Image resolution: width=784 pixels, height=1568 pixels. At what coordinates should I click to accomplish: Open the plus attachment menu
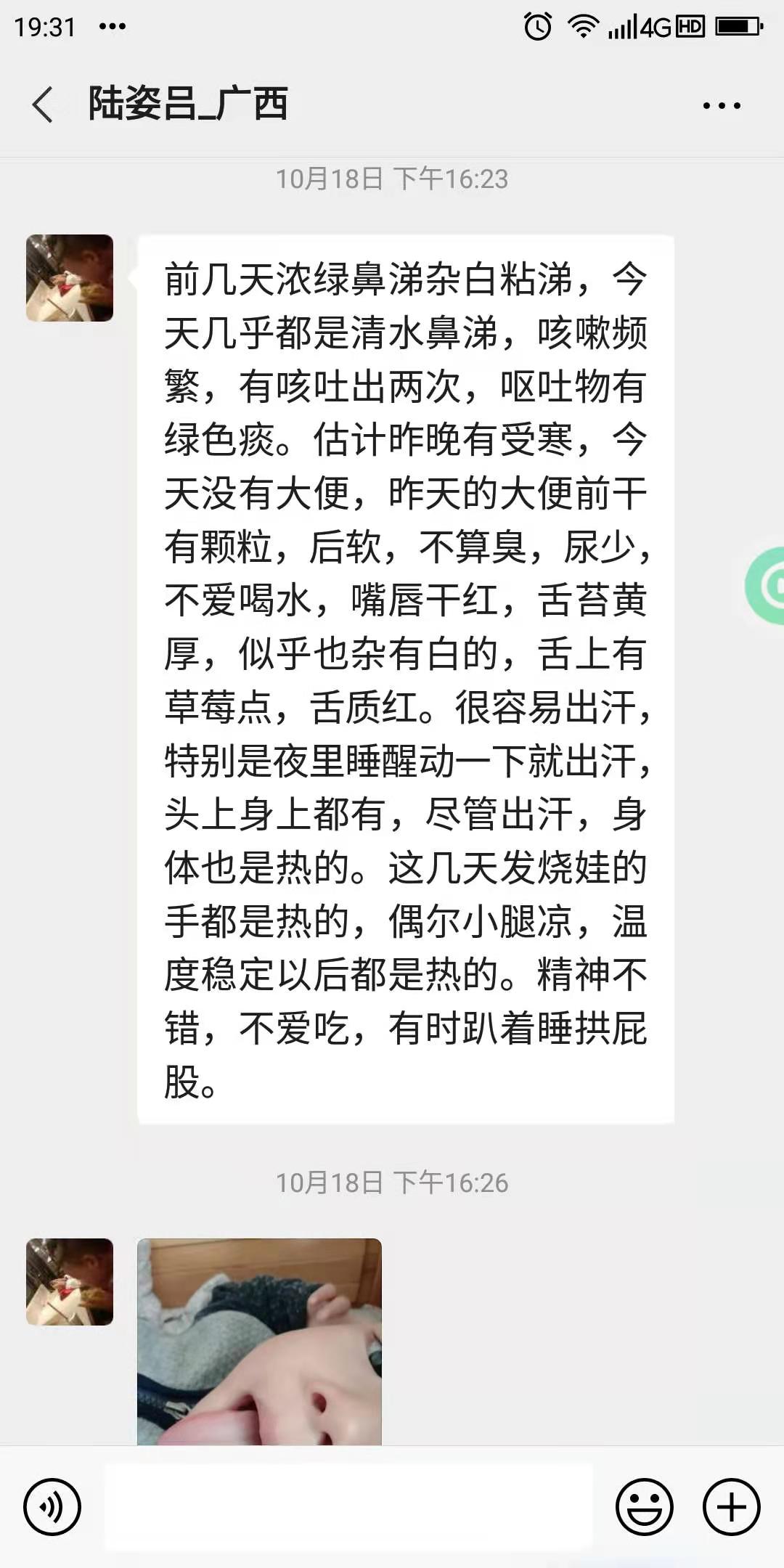731,1507
